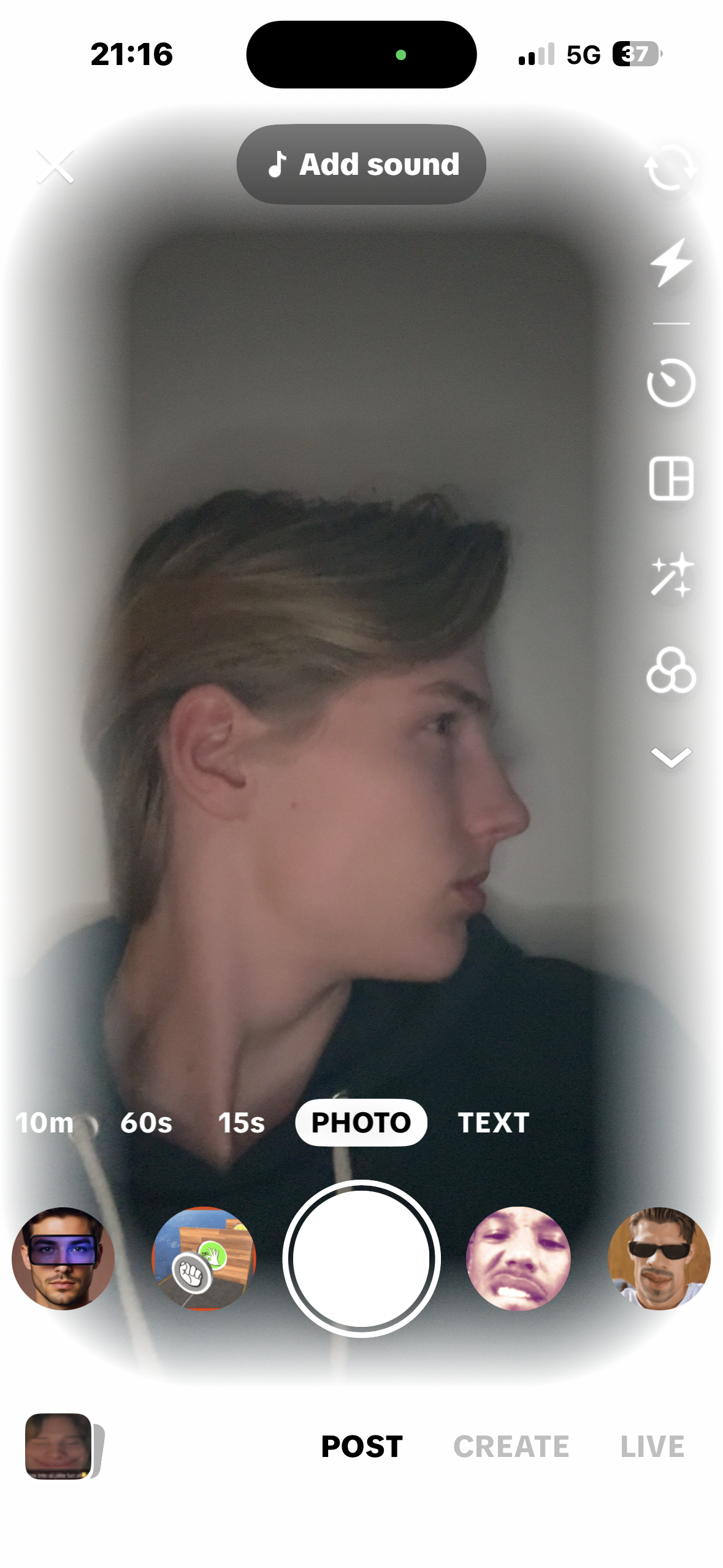Open the gallery upload thumbnail

(59, 1446)
